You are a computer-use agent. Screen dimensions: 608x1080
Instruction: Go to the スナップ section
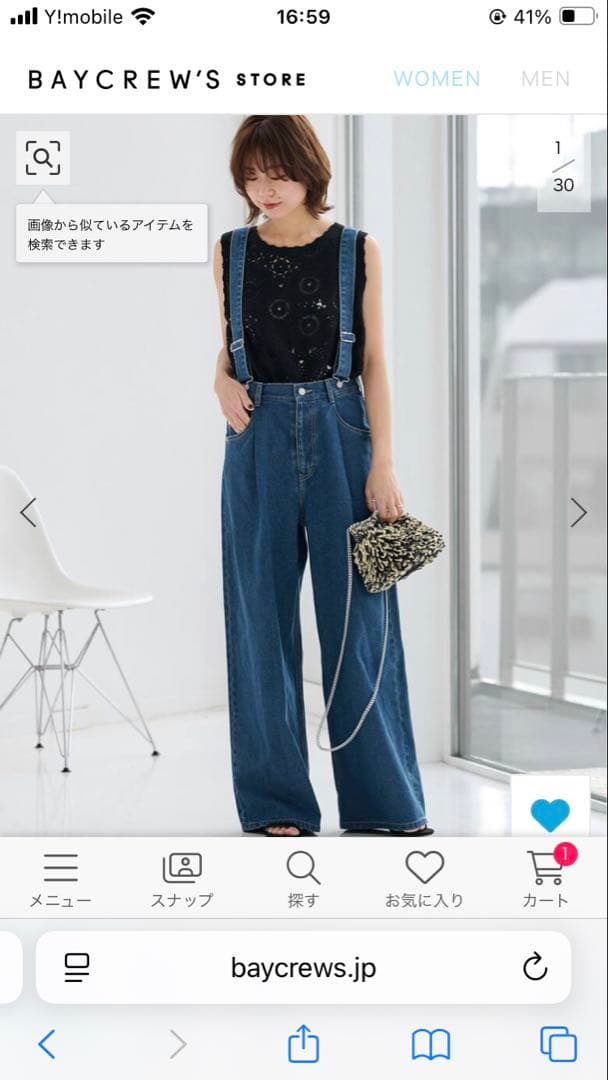click(182, 879)
